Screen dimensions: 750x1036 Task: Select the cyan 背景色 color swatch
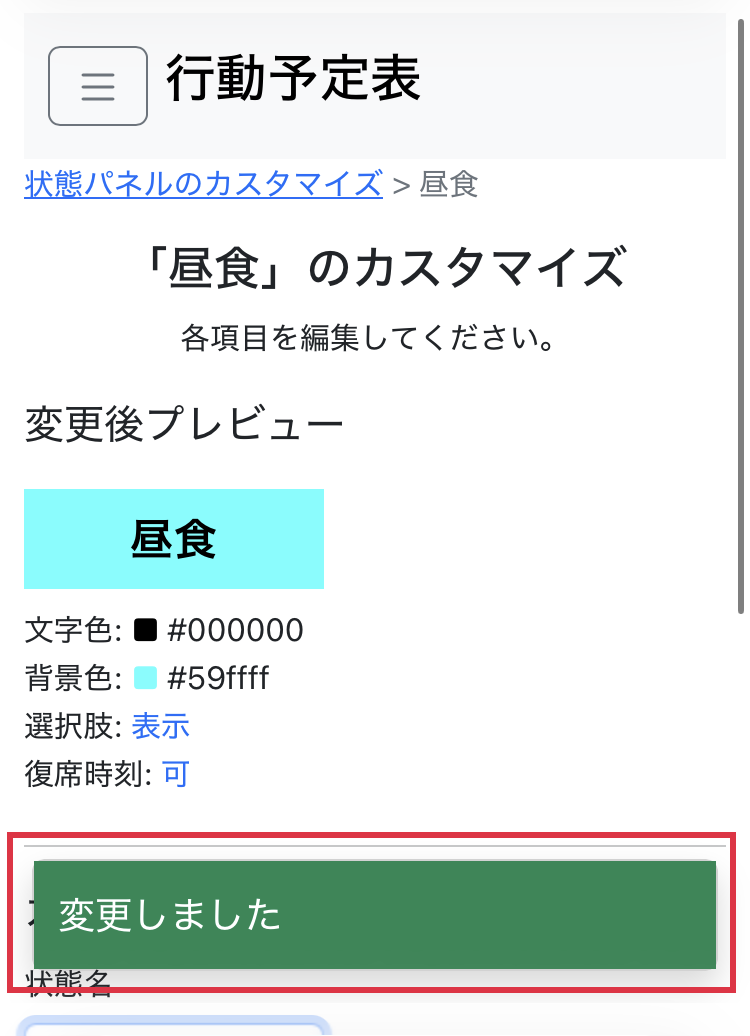click(143, 678)
